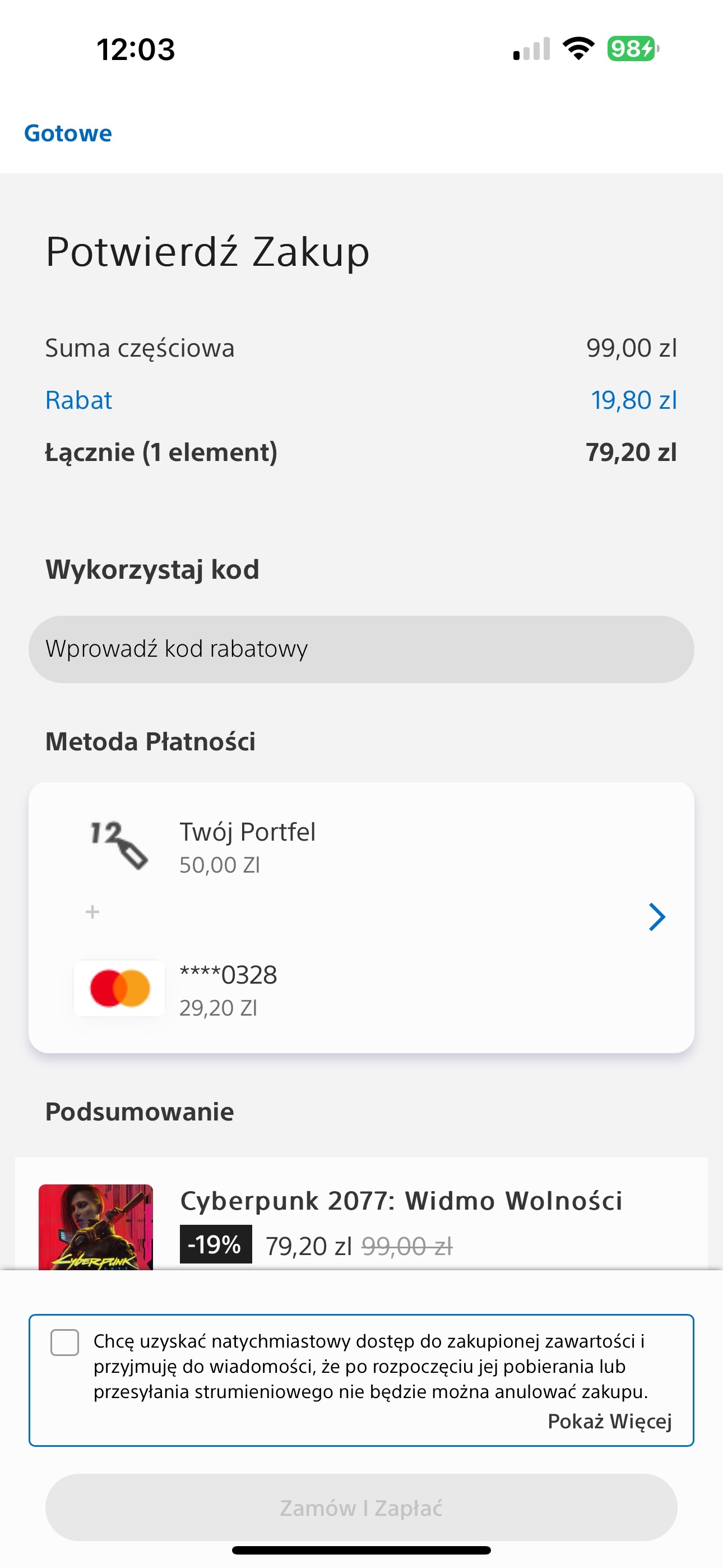Tap Gotowe to close checkout
This screenshot has height=1568, width=723.
point(68,133)
